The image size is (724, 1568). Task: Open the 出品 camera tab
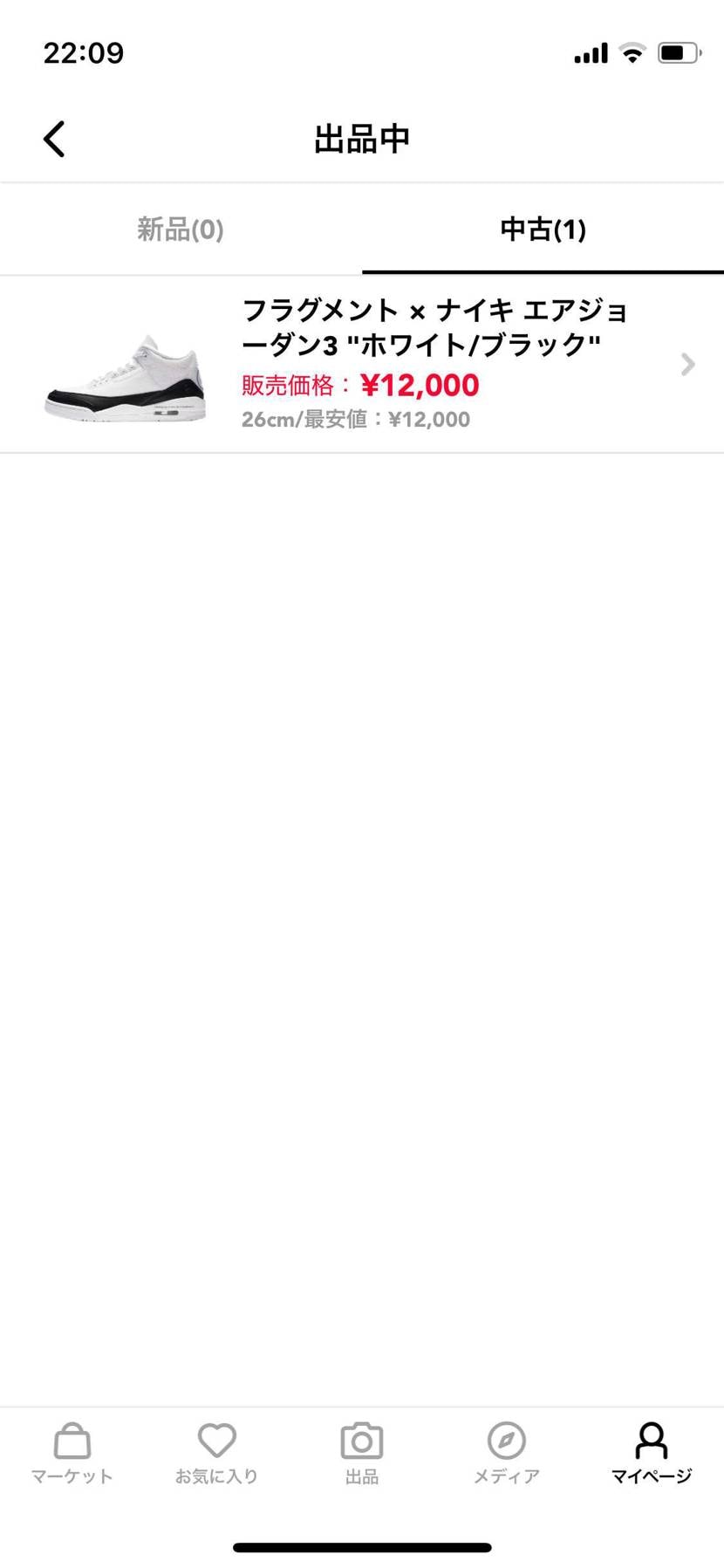(x=362, y=1453)
